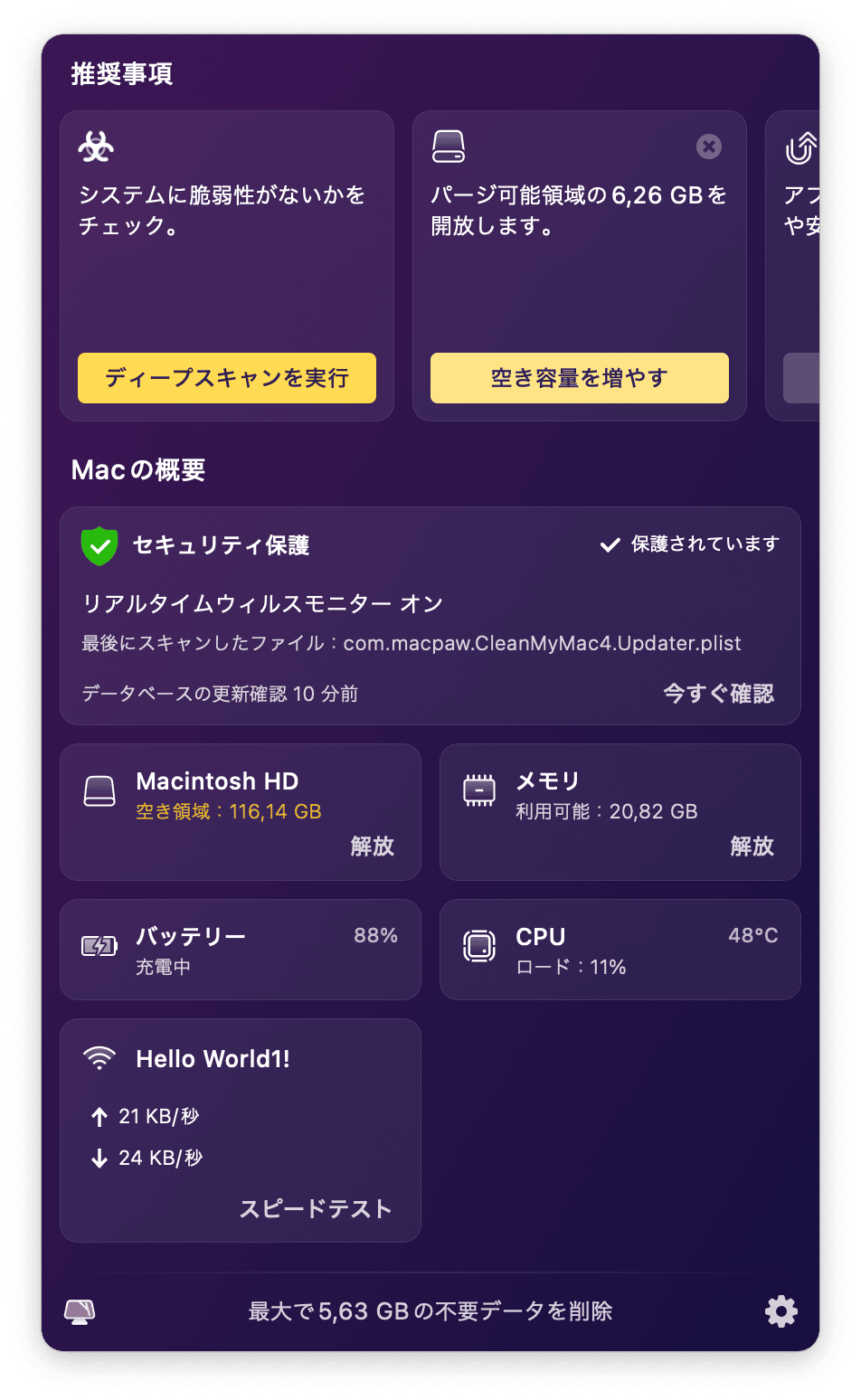Open the CPU load card

coord(620,950)
